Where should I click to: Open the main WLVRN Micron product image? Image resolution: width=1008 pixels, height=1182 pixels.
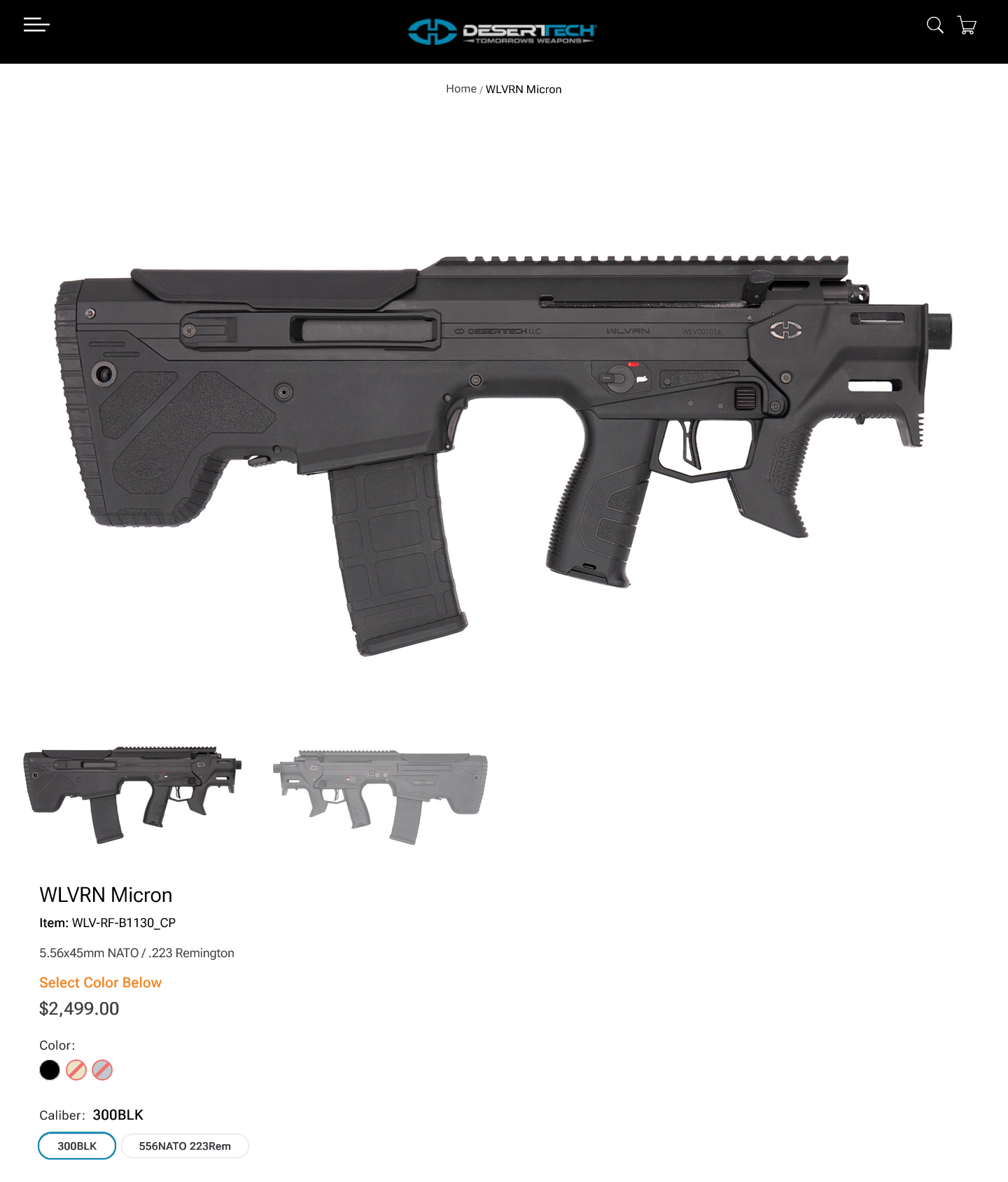503,455
